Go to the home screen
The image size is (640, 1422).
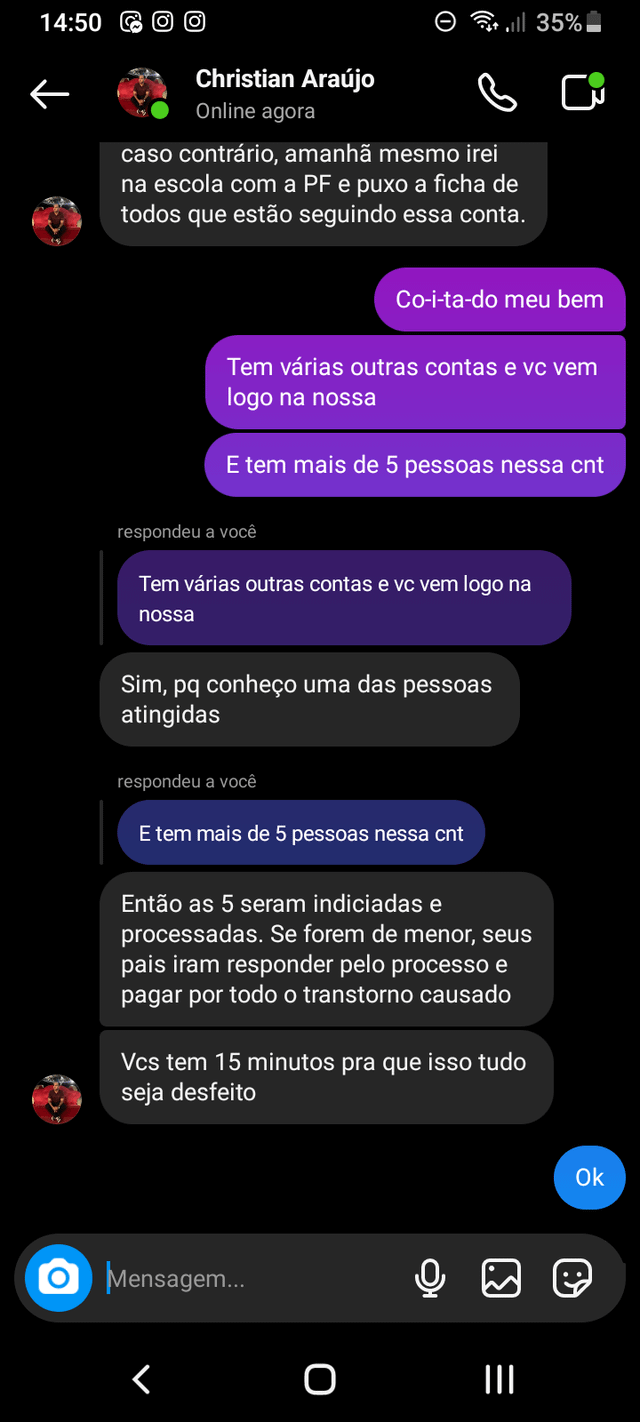point(320,1380)
